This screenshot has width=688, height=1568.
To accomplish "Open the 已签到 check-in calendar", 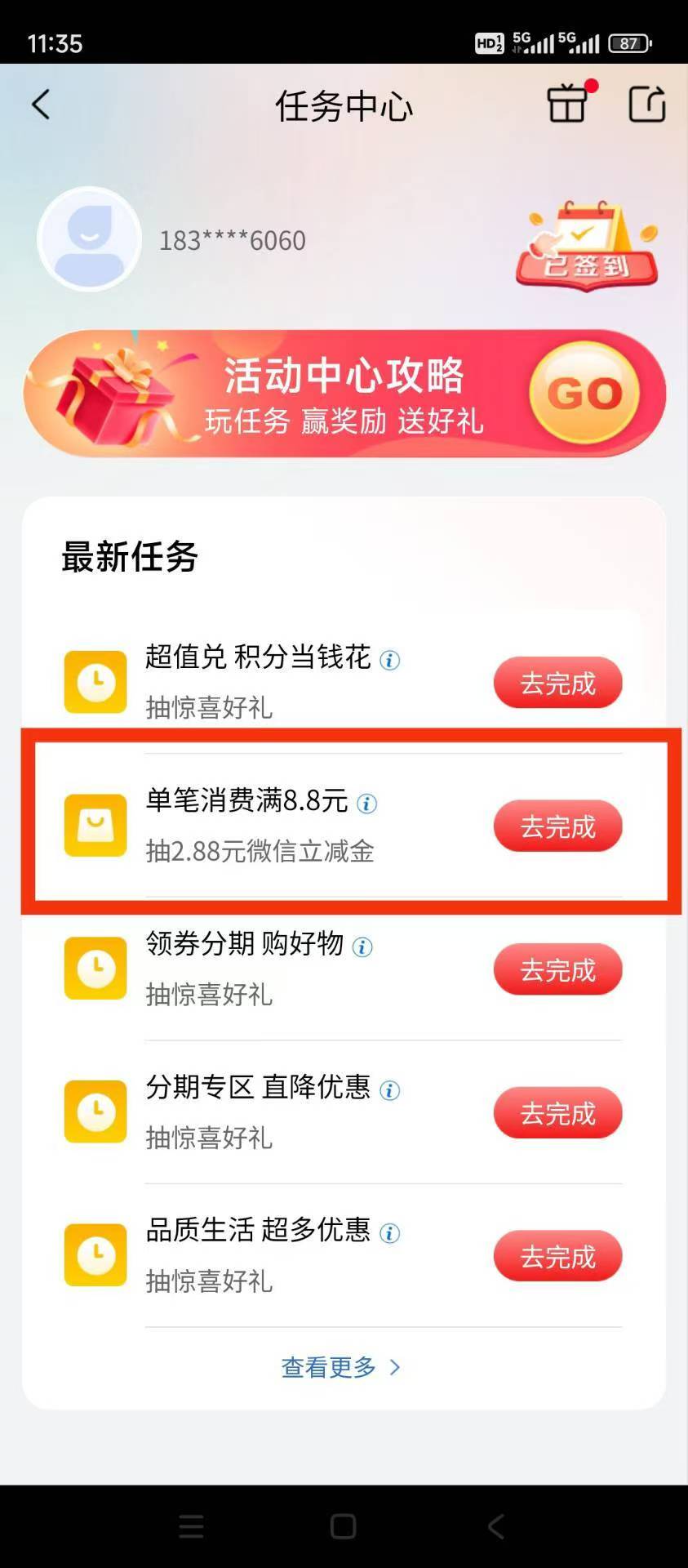I will coord(588,247).
